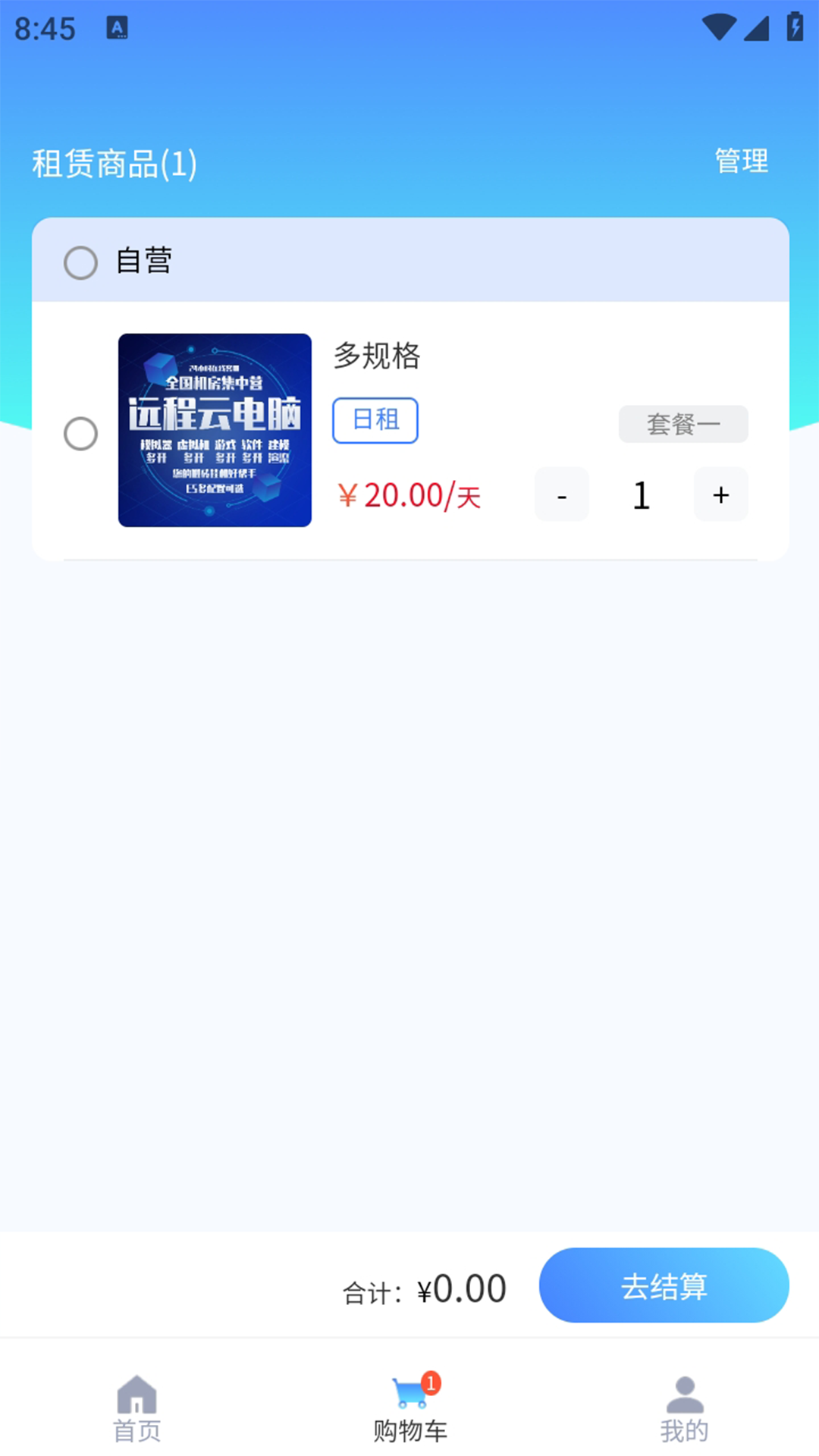Open the 日租 rental option selector

[375, 420]
